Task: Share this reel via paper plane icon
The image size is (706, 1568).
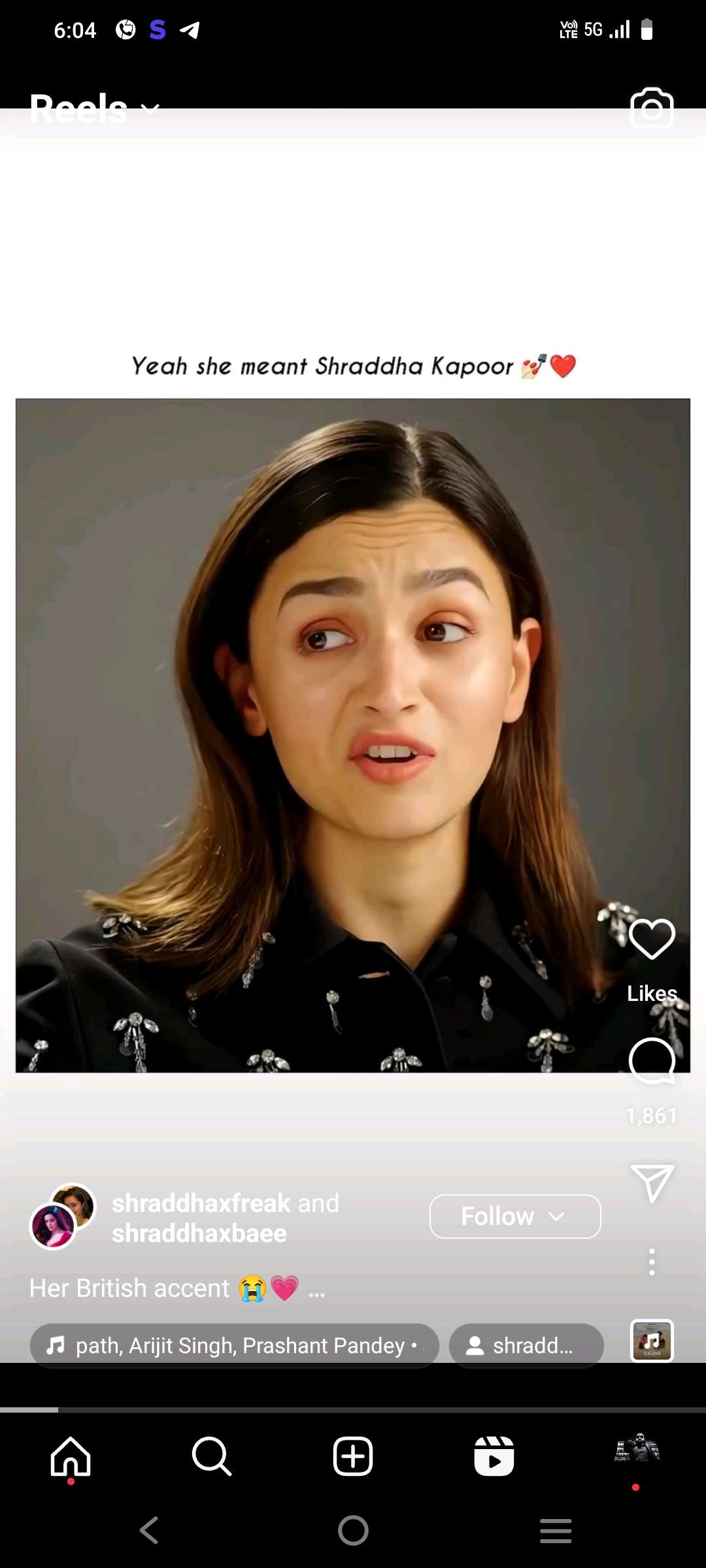Action: coord(652,1183)
